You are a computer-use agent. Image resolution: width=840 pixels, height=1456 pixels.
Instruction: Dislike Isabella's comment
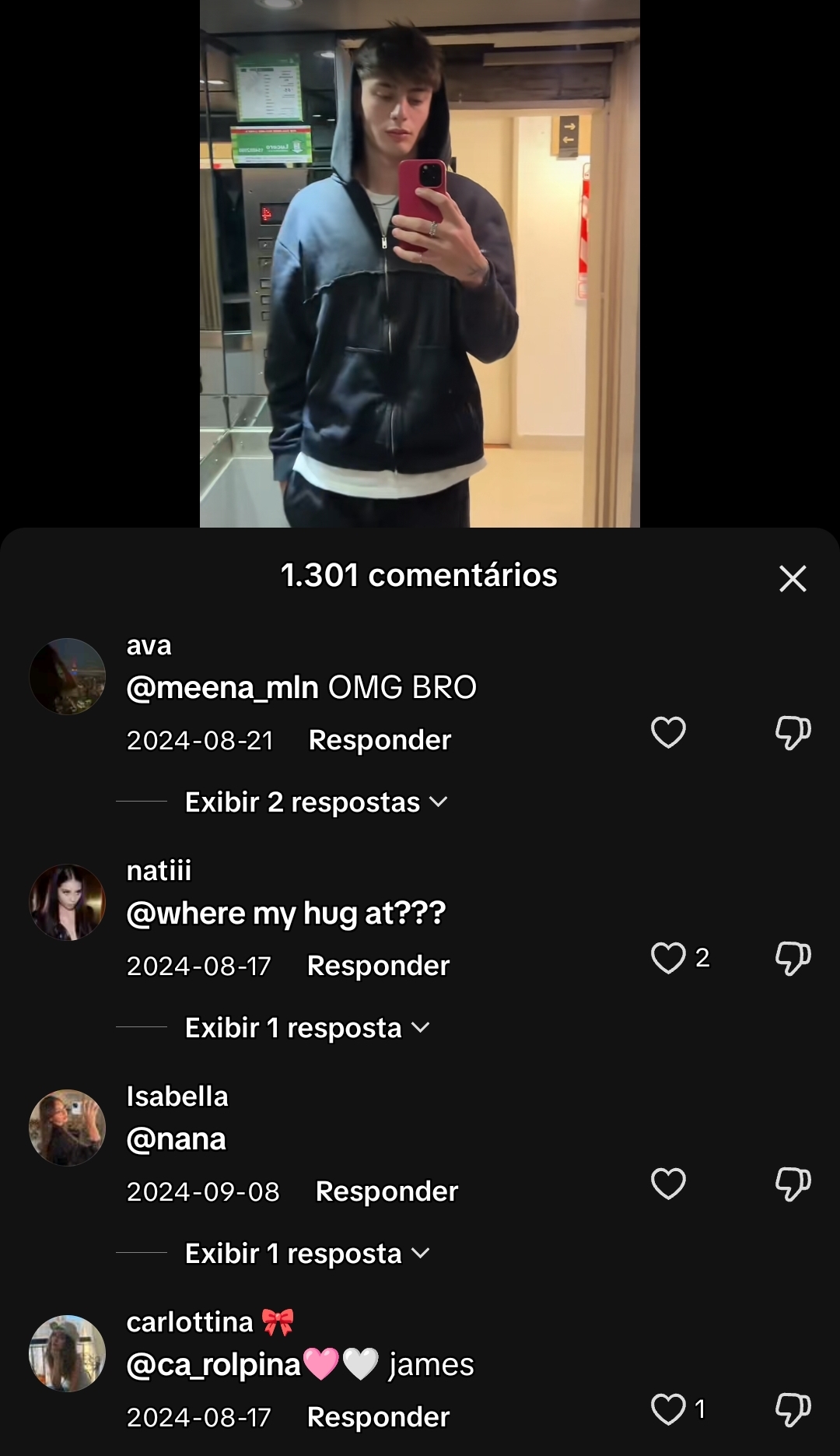tap(793, 1184)
